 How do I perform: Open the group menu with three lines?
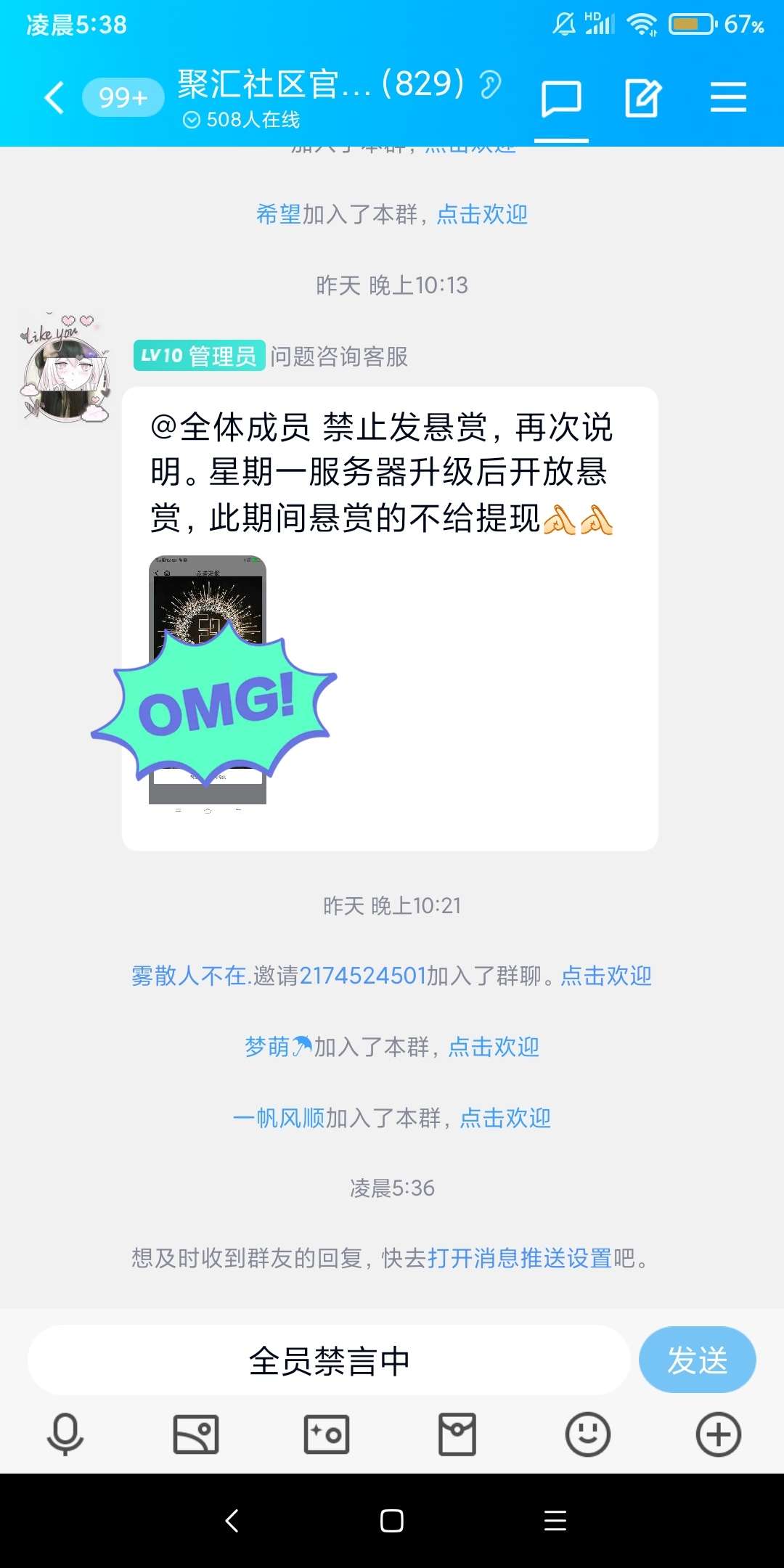click(x=728, y=97)
